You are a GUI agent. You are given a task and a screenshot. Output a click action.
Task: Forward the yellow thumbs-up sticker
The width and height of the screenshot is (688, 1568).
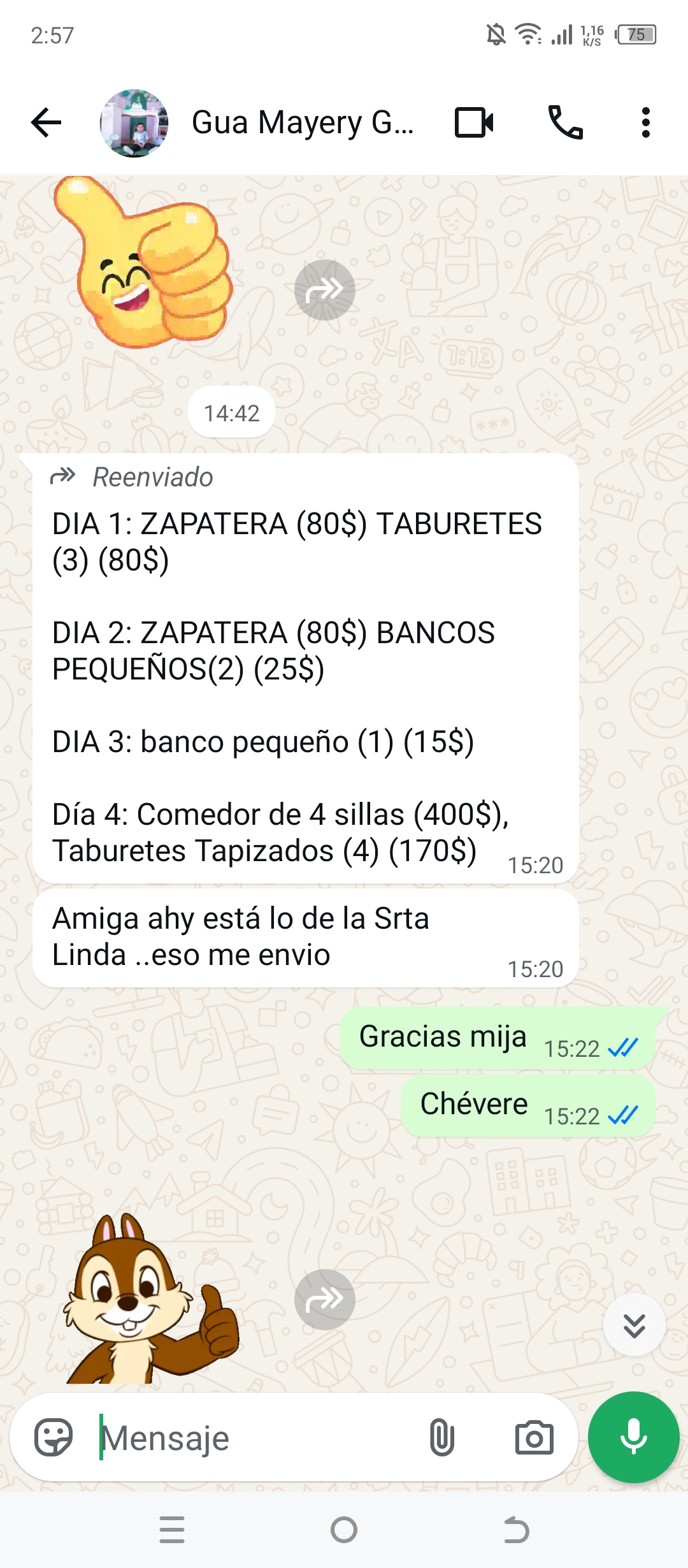(x=324, y=290)
